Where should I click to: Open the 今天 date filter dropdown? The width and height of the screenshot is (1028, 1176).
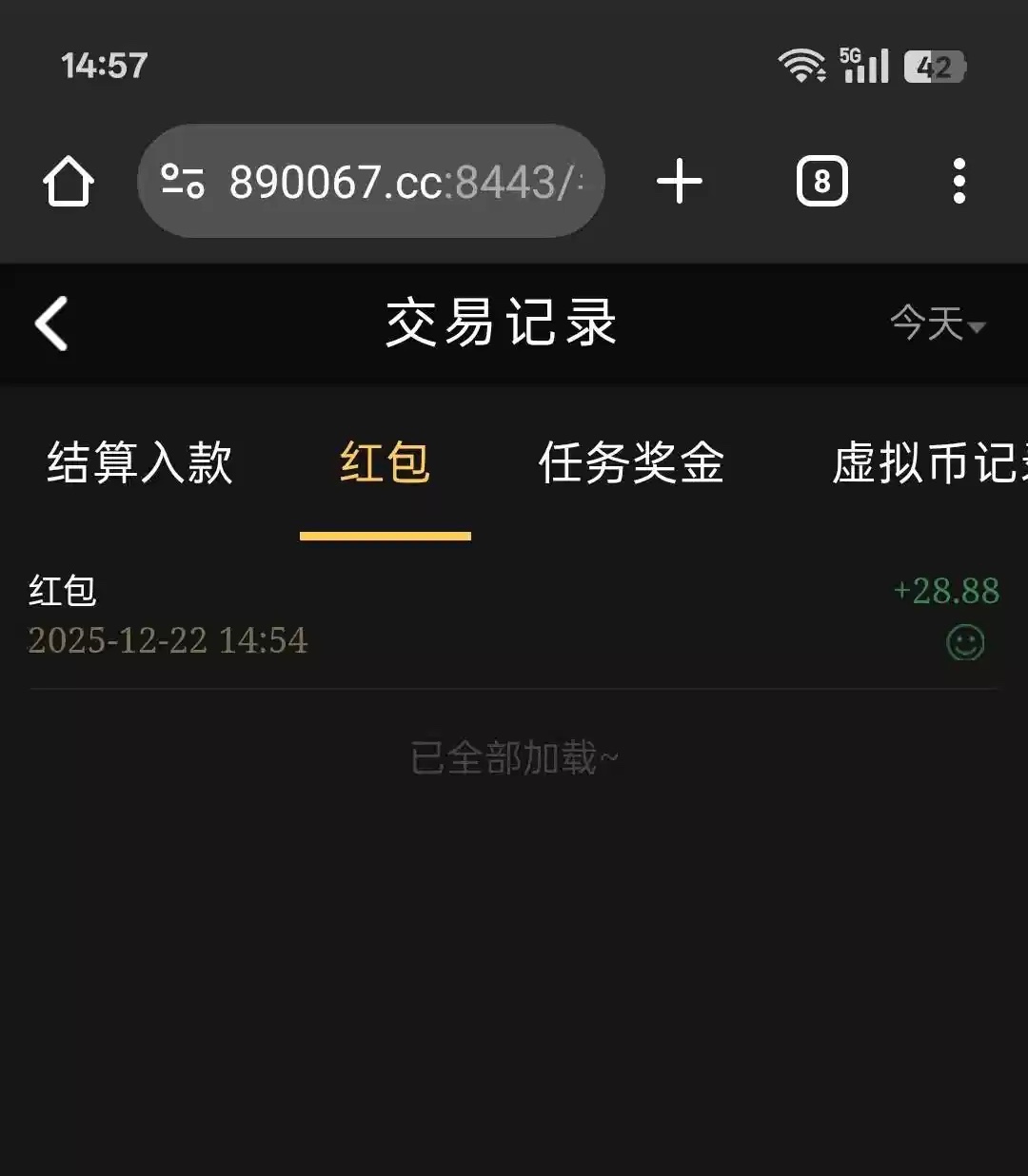coord(937,323)
